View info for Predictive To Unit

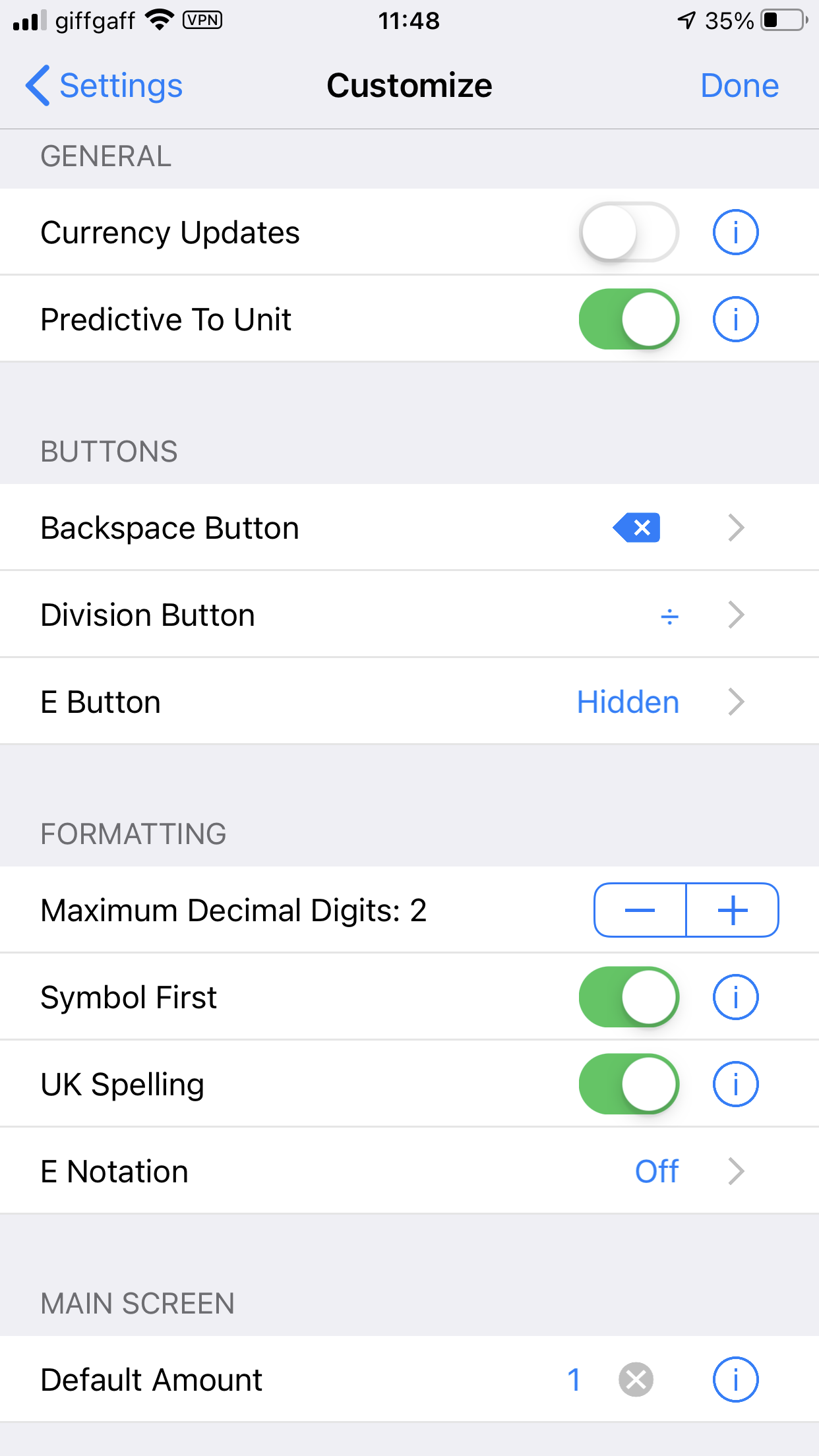[735, 319]
